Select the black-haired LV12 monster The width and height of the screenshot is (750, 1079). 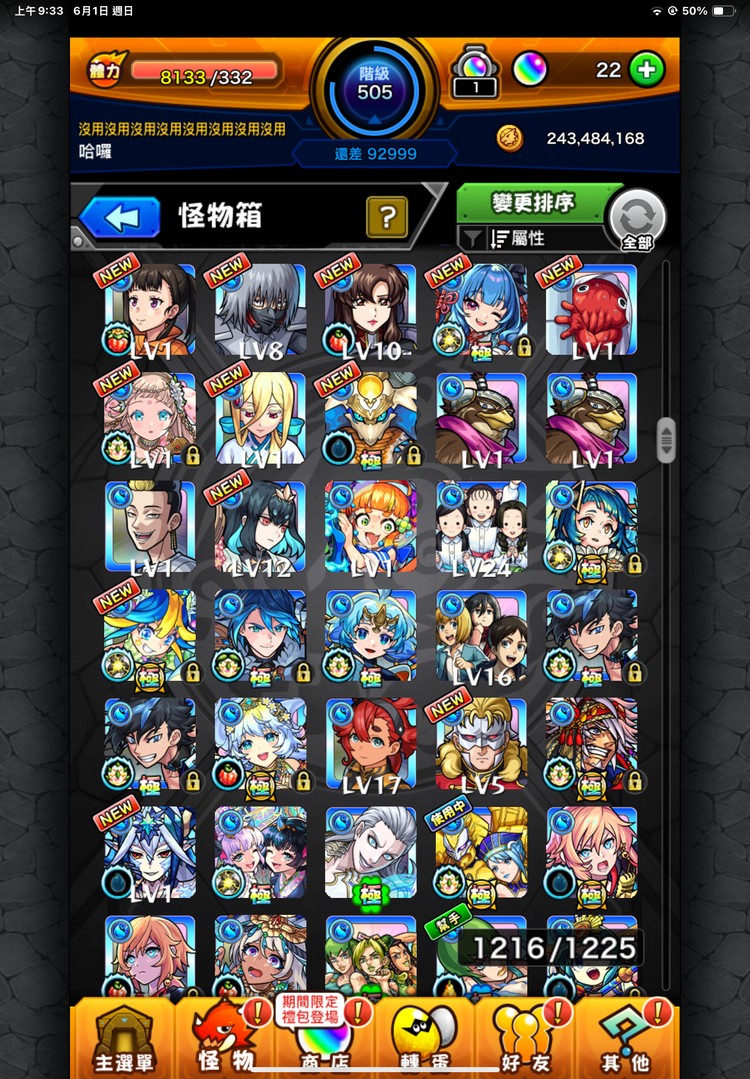(261, 527)
